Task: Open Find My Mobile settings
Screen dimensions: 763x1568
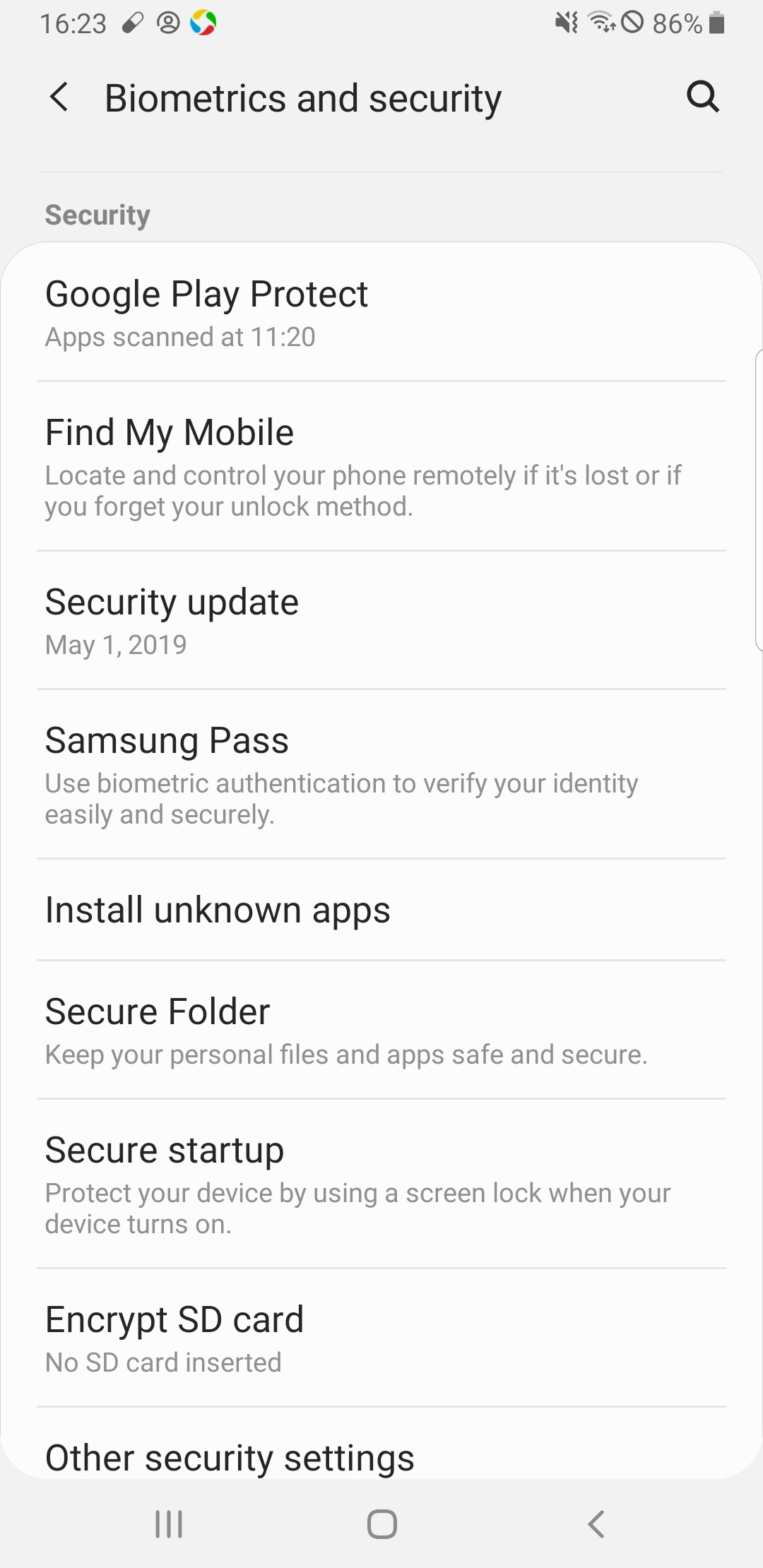Action: pyautogui.click(x=381, y=467)
